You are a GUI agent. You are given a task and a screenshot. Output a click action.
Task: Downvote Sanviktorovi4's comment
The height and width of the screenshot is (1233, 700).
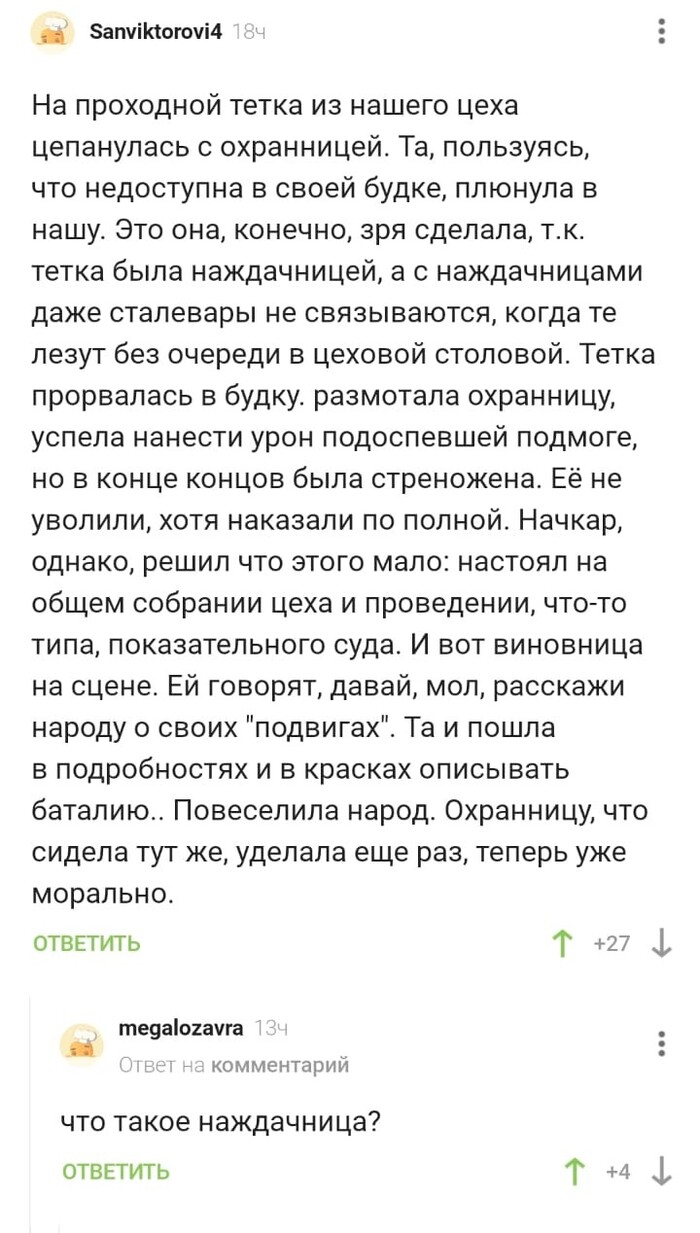(x=661, y=943)
